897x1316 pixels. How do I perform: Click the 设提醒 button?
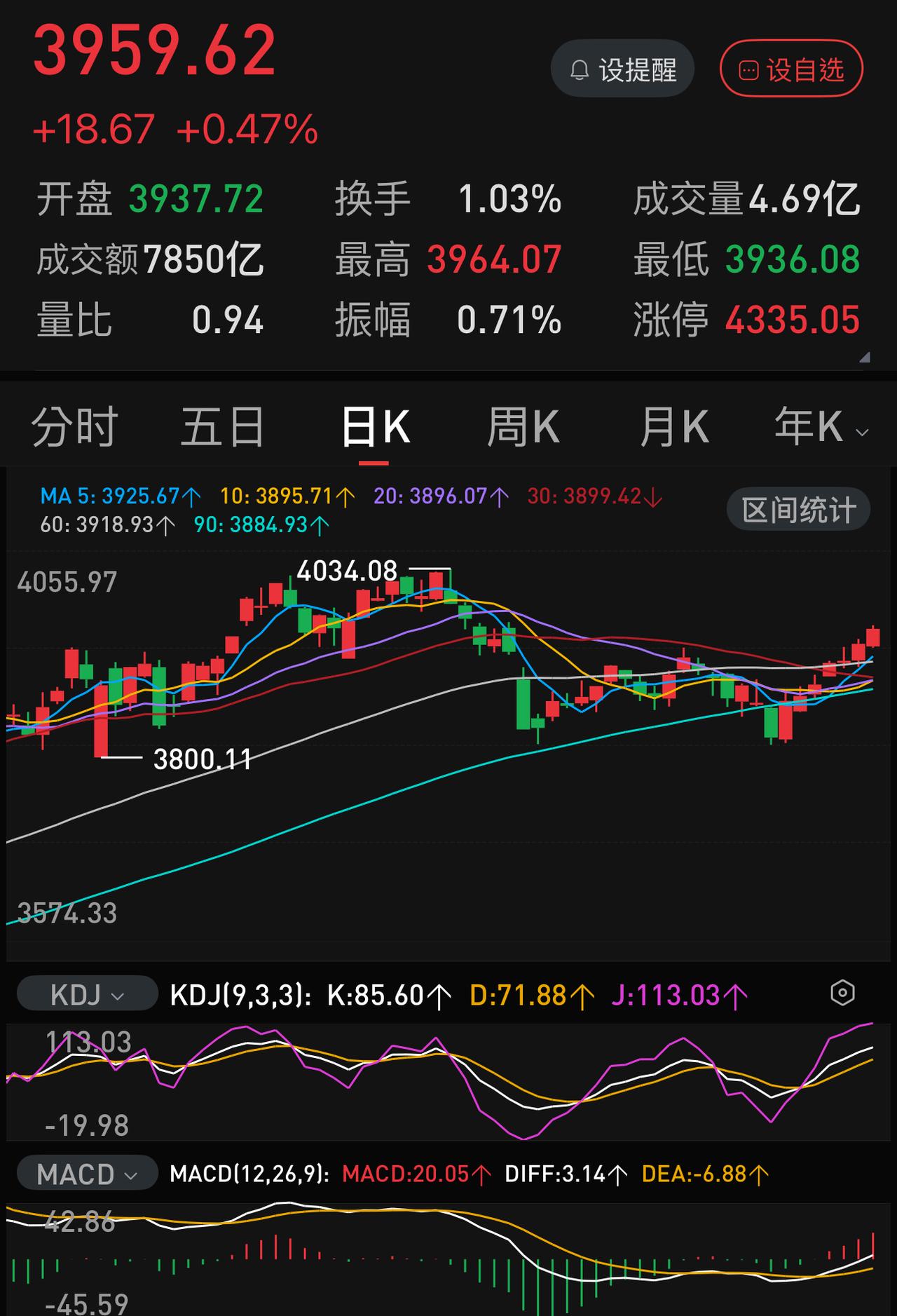(622, 68)
